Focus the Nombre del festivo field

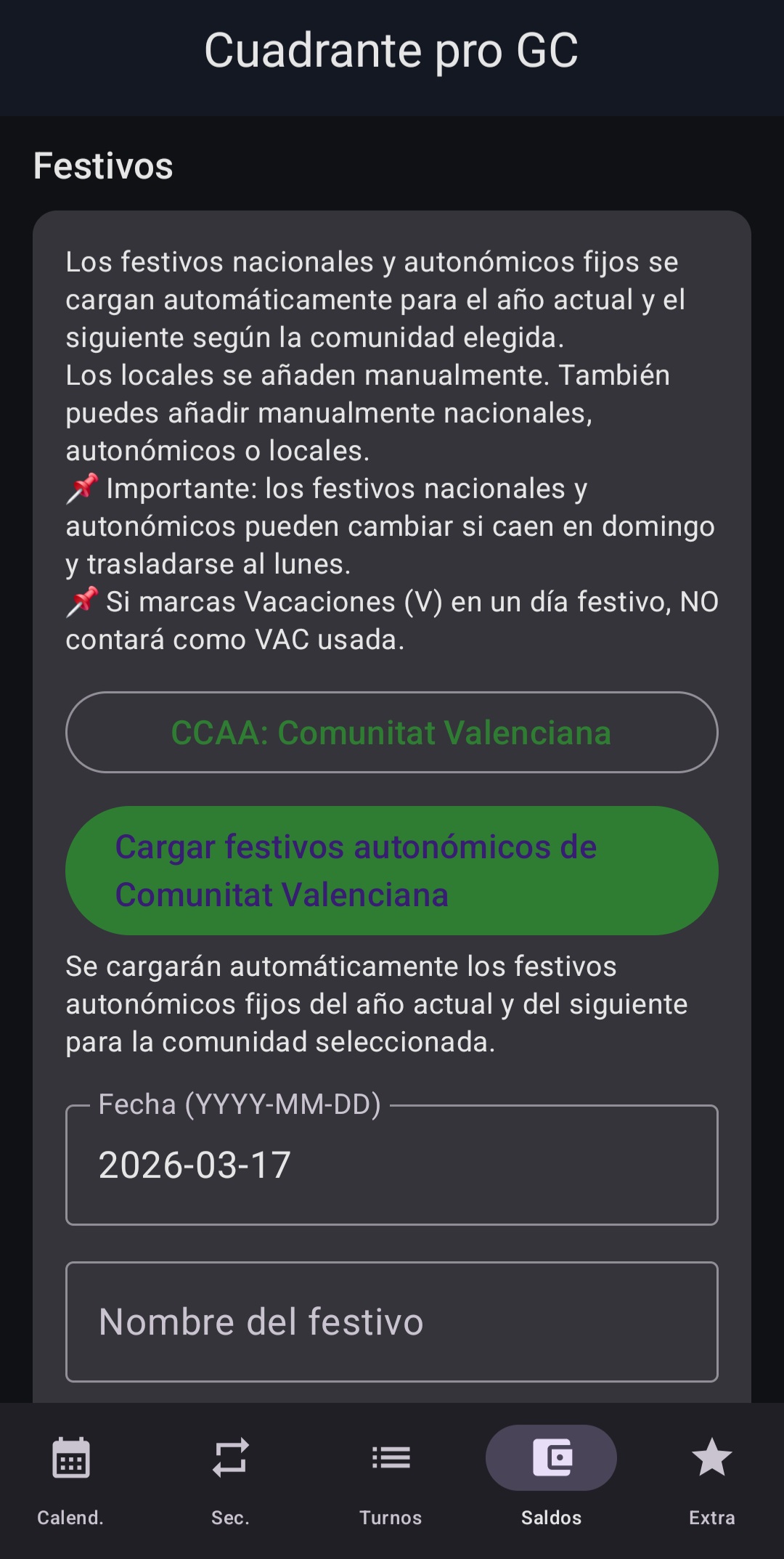point(391,1322)
